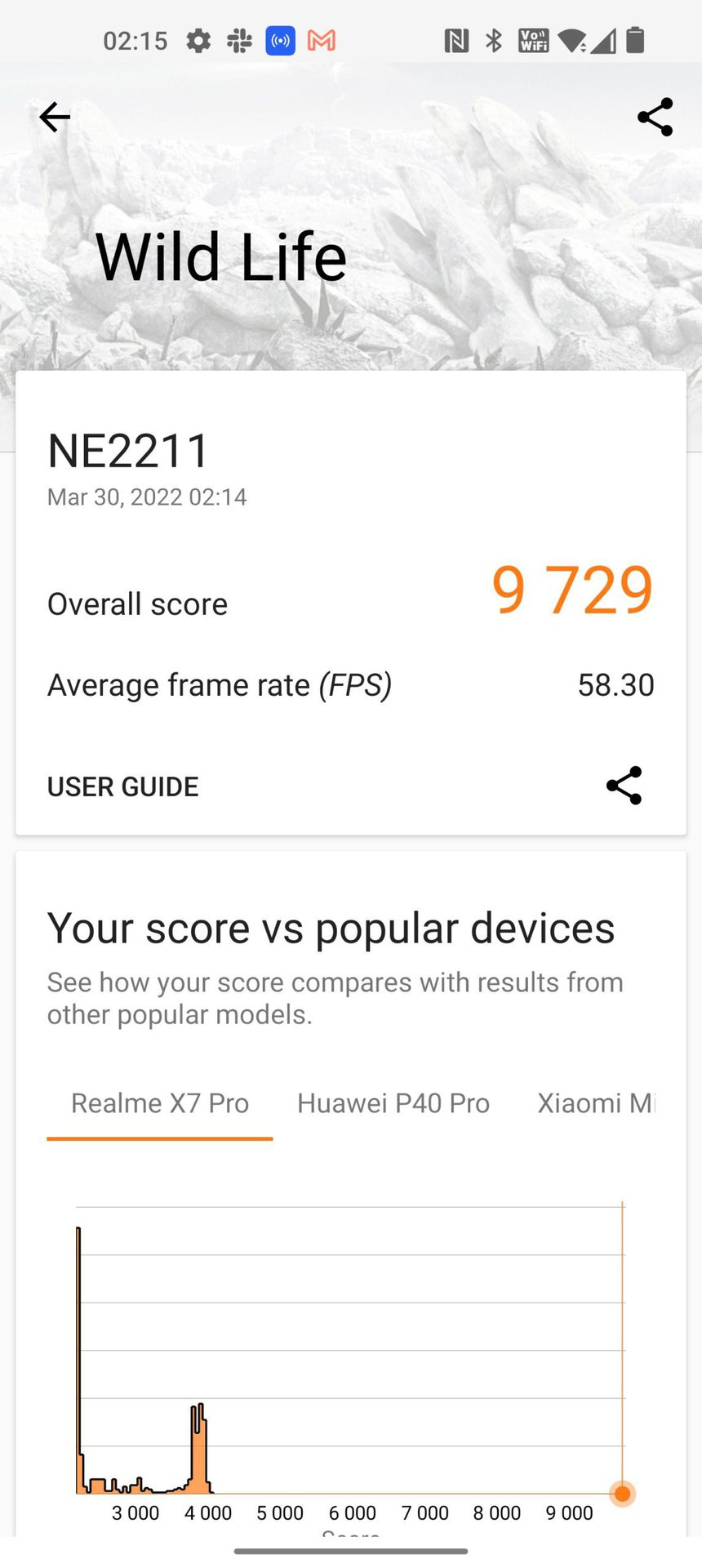Select the Realme X7 Pro tab
The image size is (702, 1568).
(x=160, y=1103)
